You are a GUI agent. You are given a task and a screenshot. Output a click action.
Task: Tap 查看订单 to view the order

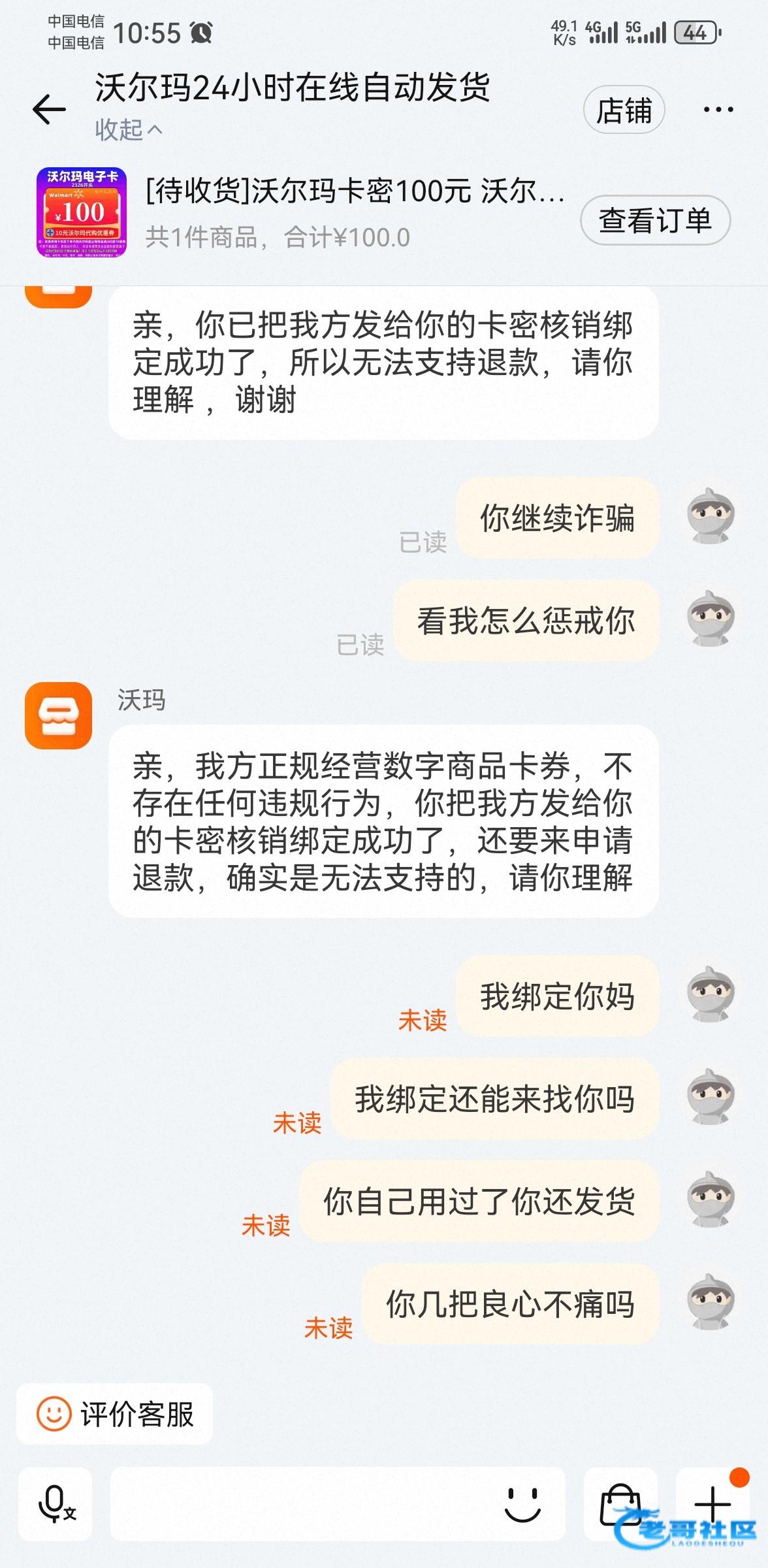(x=654, y=220)
